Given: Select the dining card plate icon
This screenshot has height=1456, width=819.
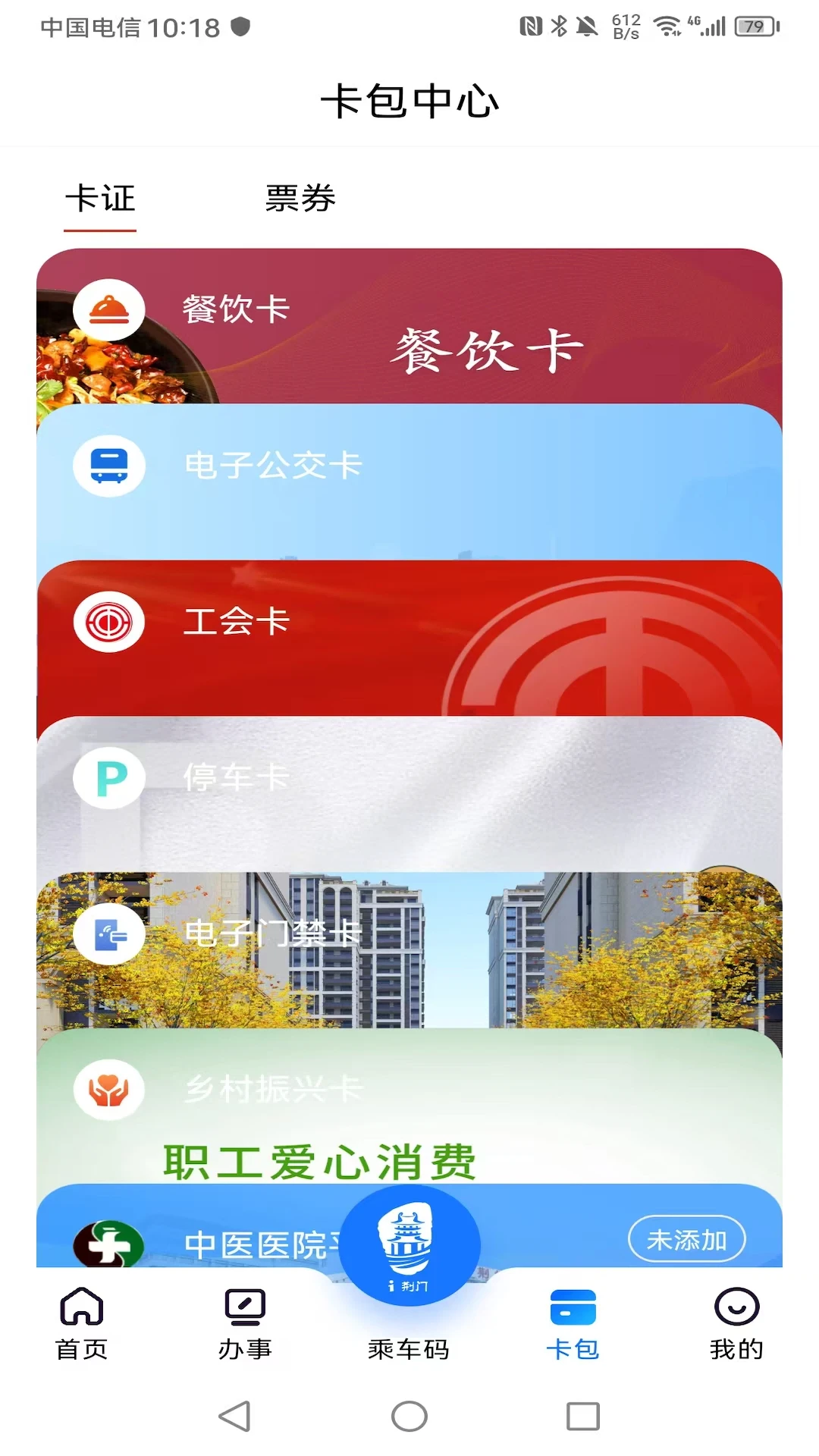Looking at the screenshot, I should coord(108,309).
